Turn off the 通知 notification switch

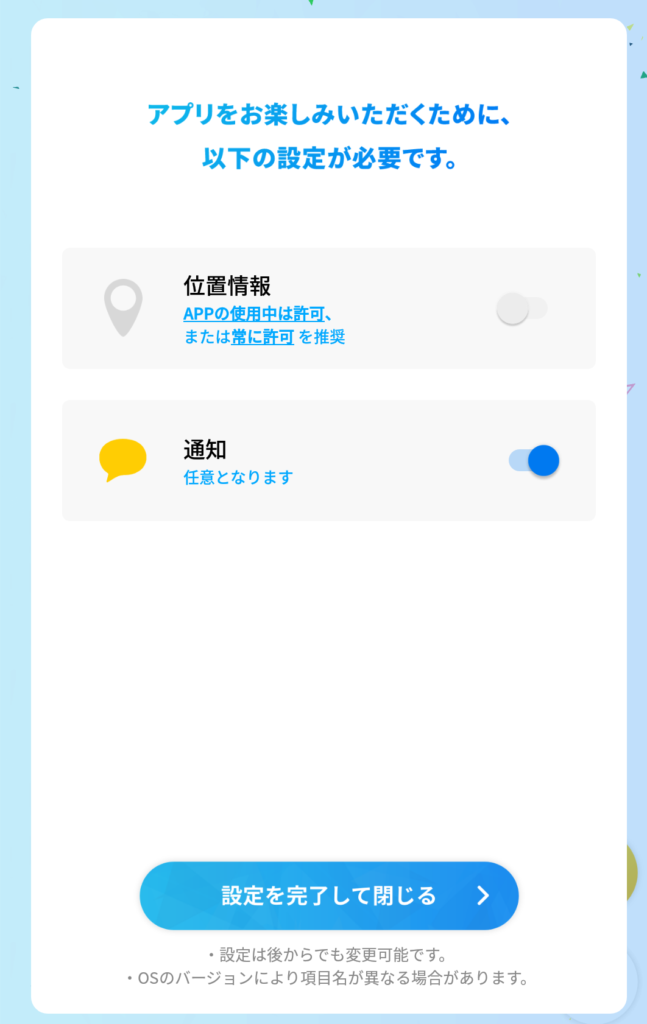[x=534, y=460]
